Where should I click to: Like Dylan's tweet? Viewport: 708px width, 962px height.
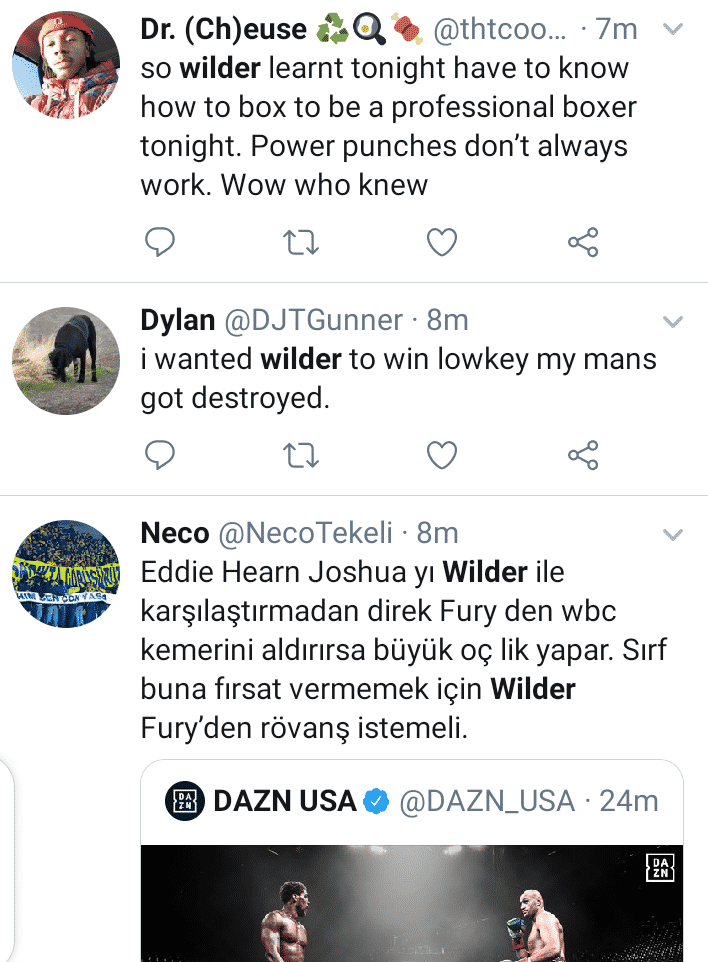(442, 455)
